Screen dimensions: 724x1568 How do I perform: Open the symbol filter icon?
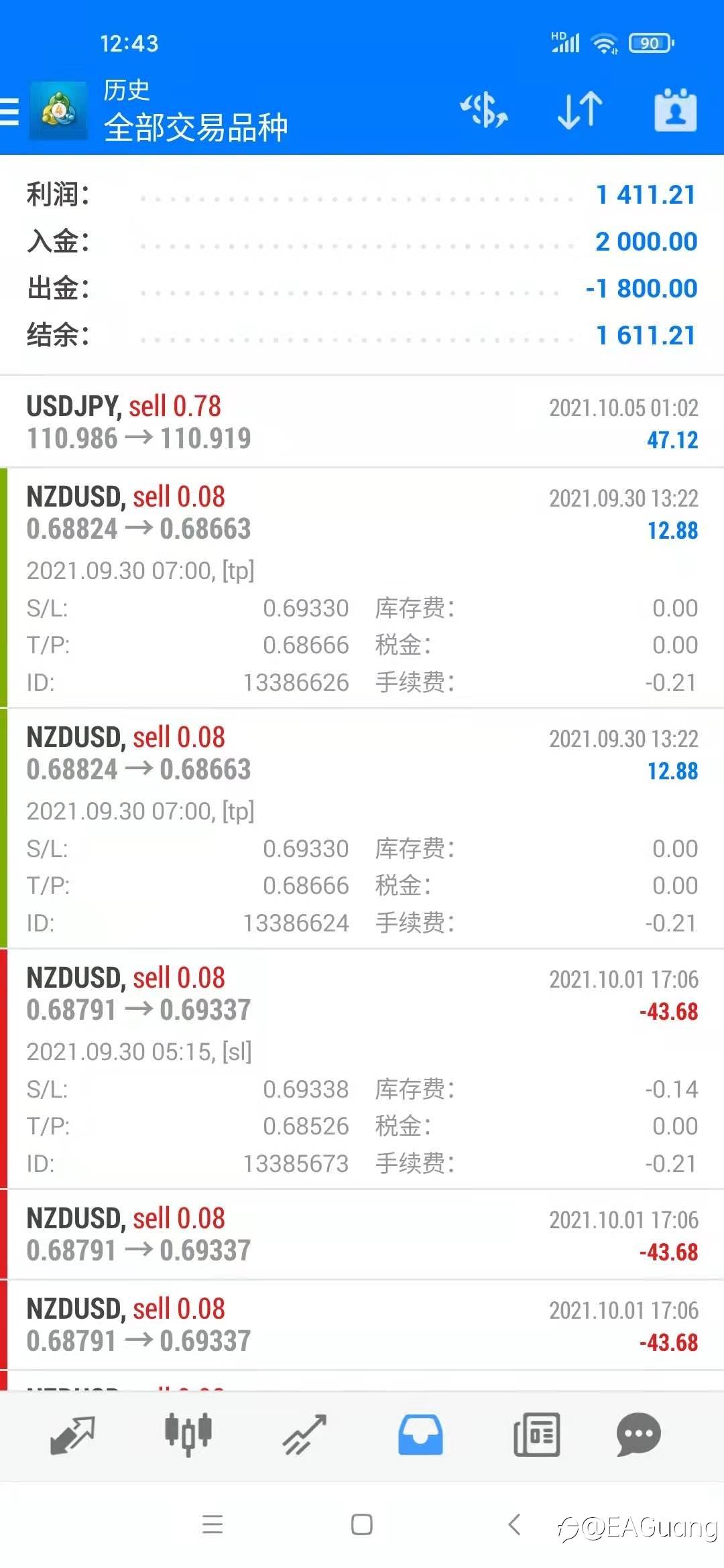pyautogui.click(x=484, y=111)
